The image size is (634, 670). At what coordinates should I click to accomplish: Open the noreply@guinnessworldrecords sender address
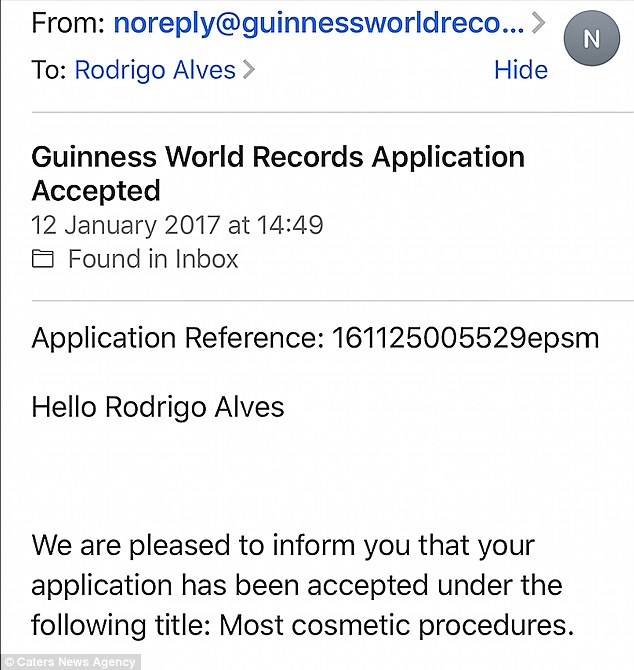tap(320, 22)
